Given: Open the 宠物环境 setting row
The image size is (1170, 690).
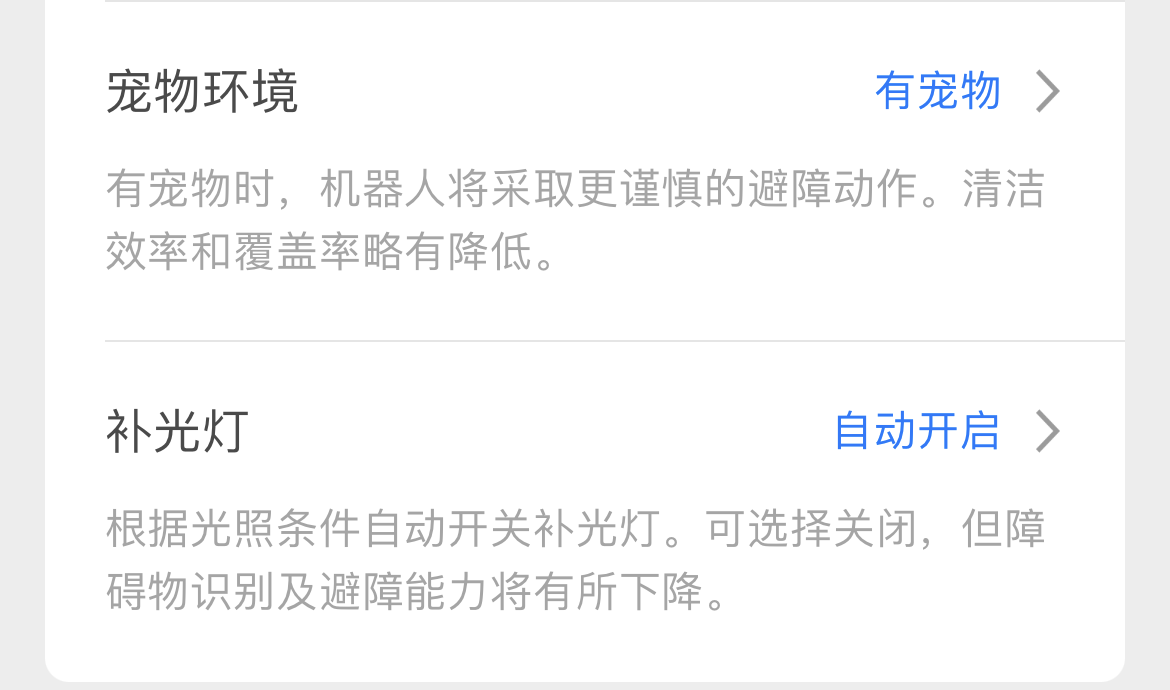Looking at the screenshot, I should tap(584, 92).
